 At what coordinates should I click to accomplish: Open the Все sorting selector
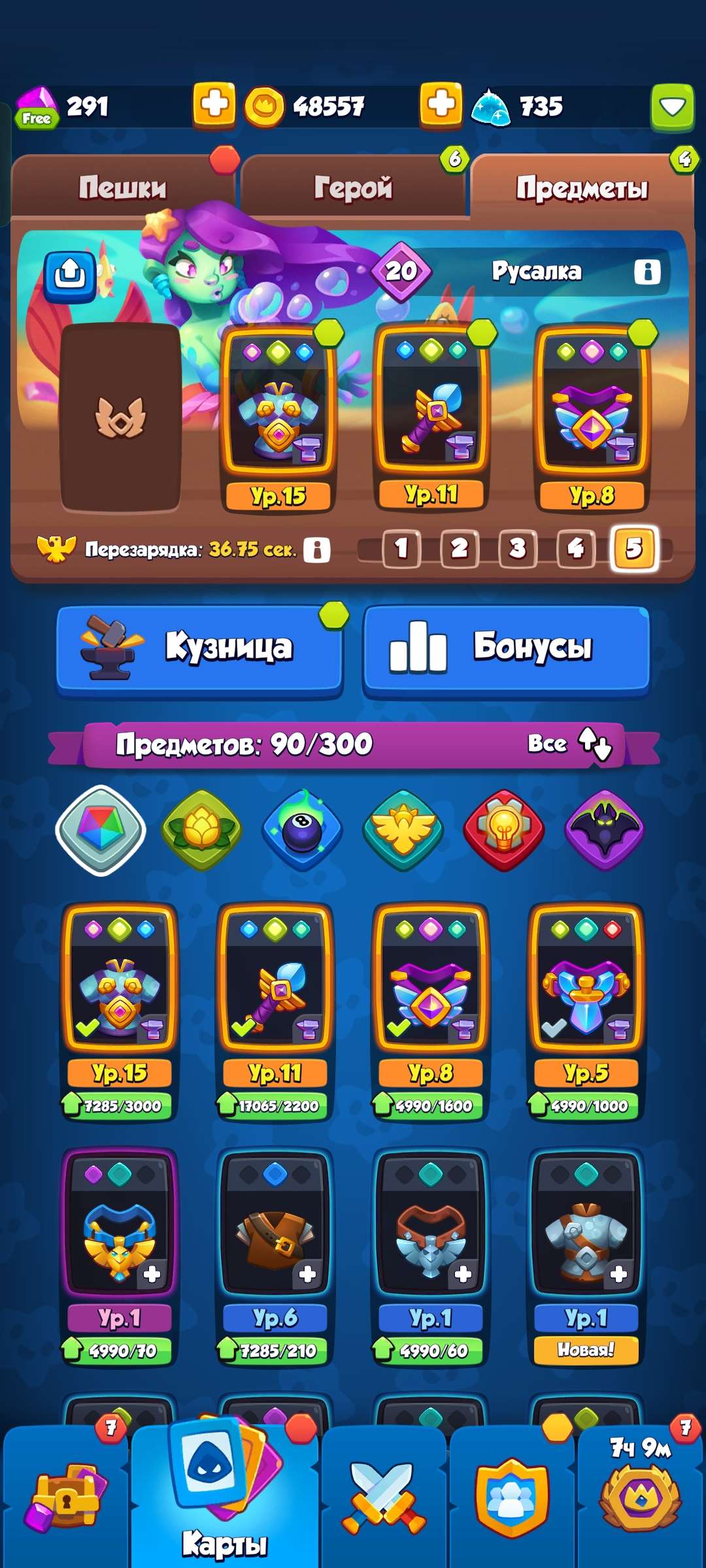[574, 743]
